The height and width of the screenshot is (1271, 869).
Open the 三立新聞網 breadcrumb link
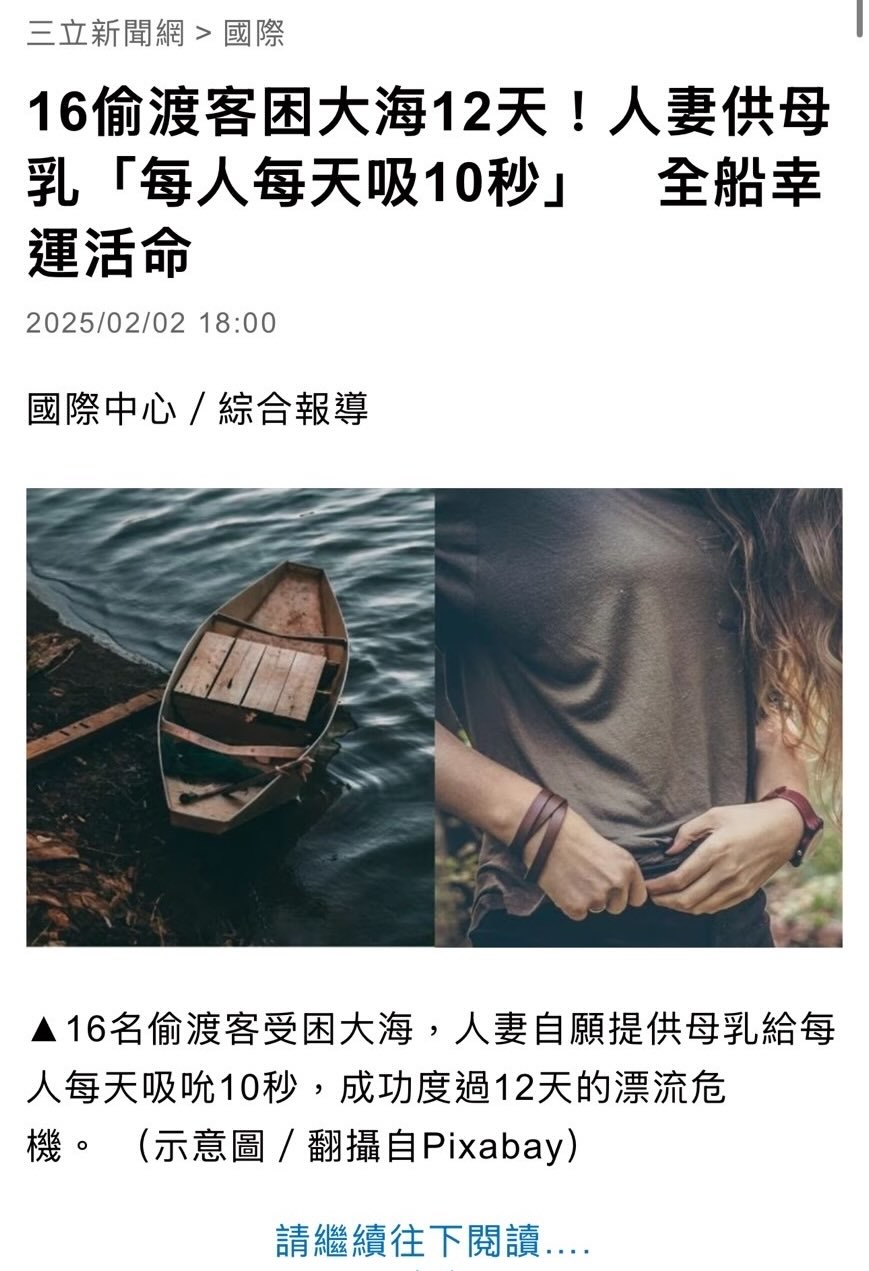pos(105,33)
